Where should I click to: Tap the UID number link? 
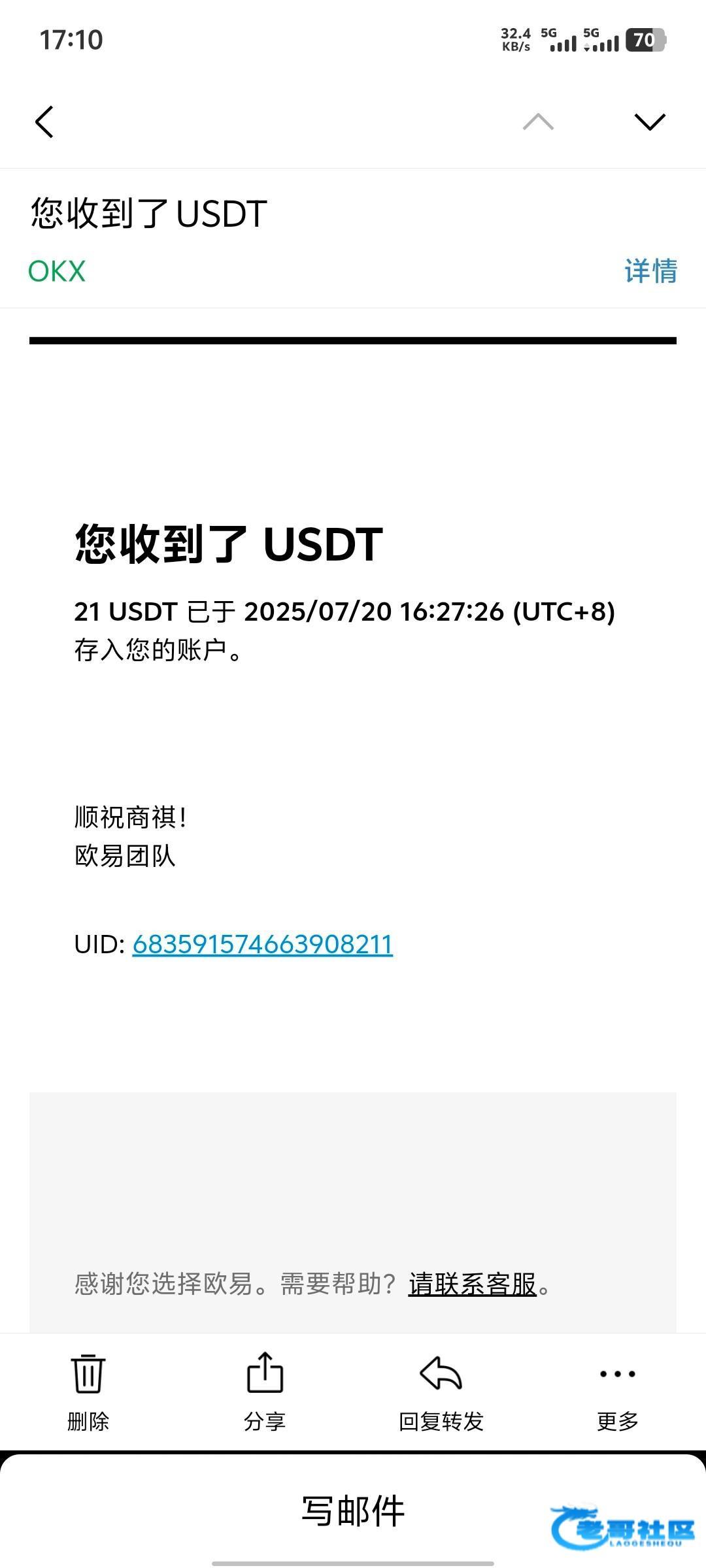(x=262, y=944)
